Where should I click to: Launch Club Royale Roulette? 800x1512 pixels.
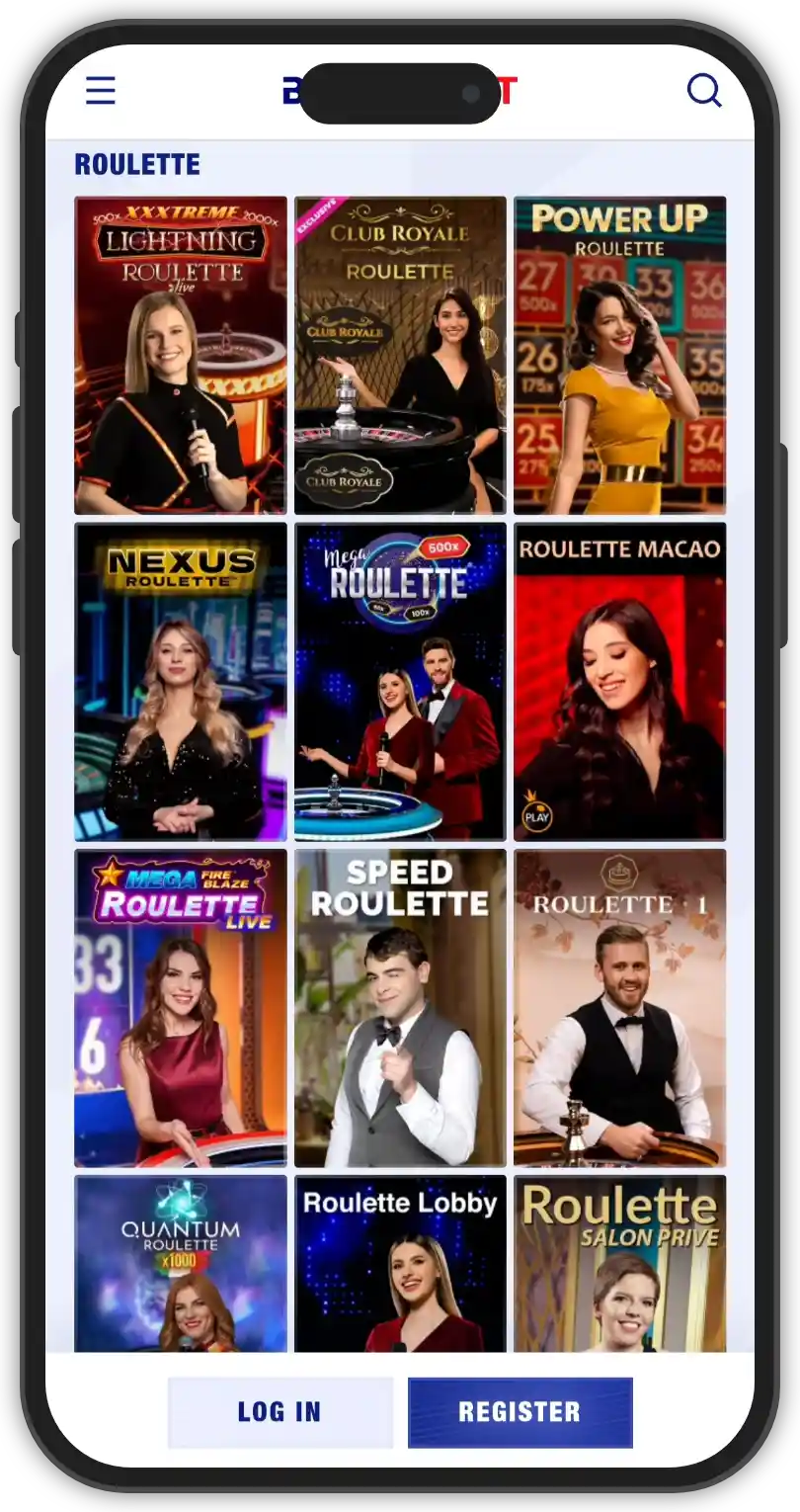click(x=400, y=356)
